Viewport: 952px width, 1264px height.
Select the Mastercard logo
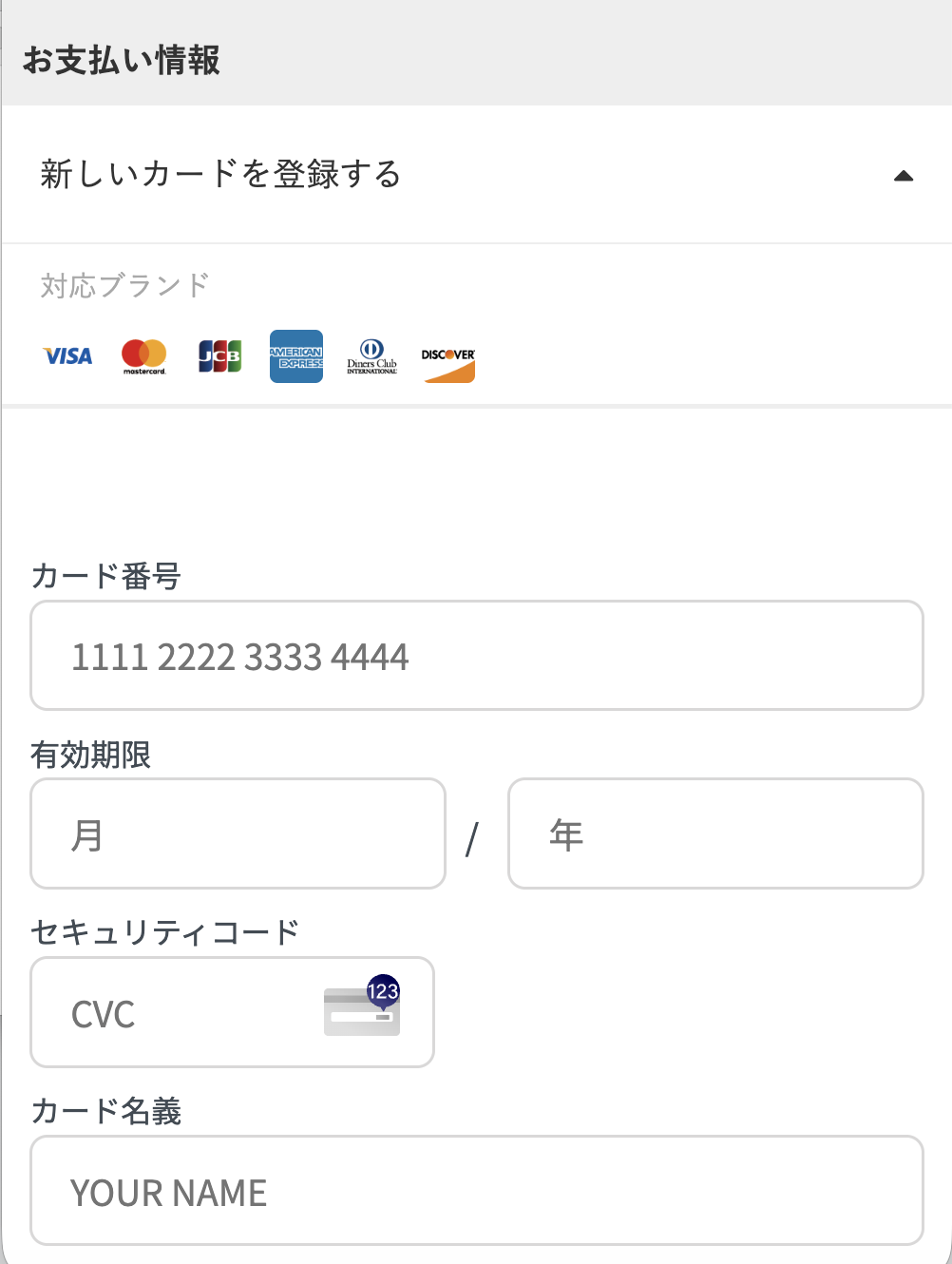click(x=143, y=356)
